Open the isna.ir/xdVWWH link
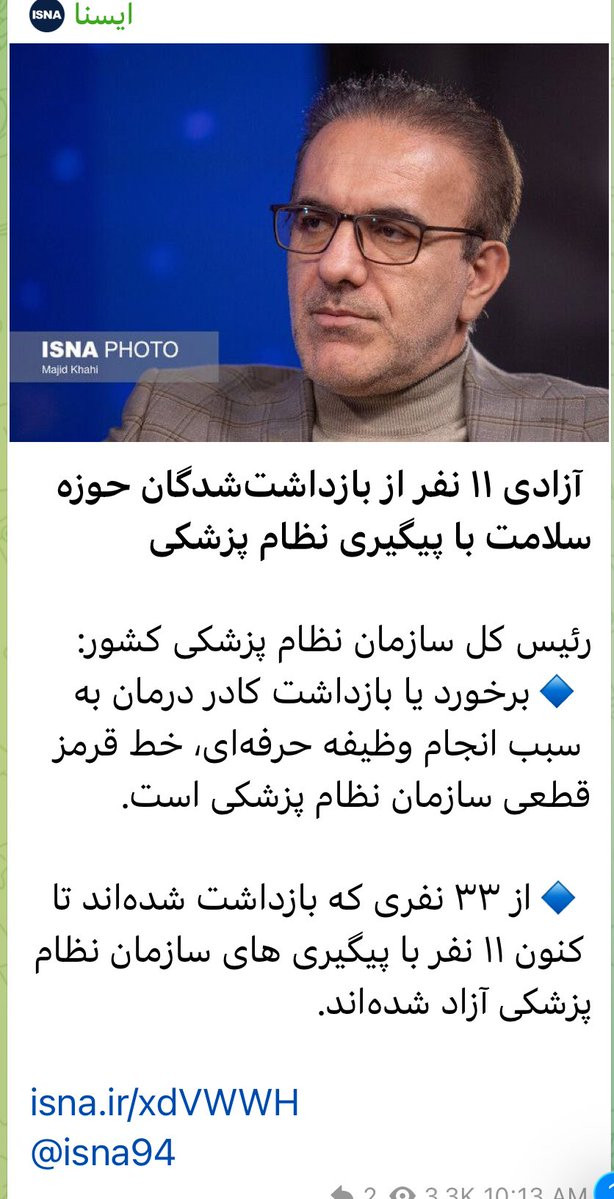 point(164,1104)
